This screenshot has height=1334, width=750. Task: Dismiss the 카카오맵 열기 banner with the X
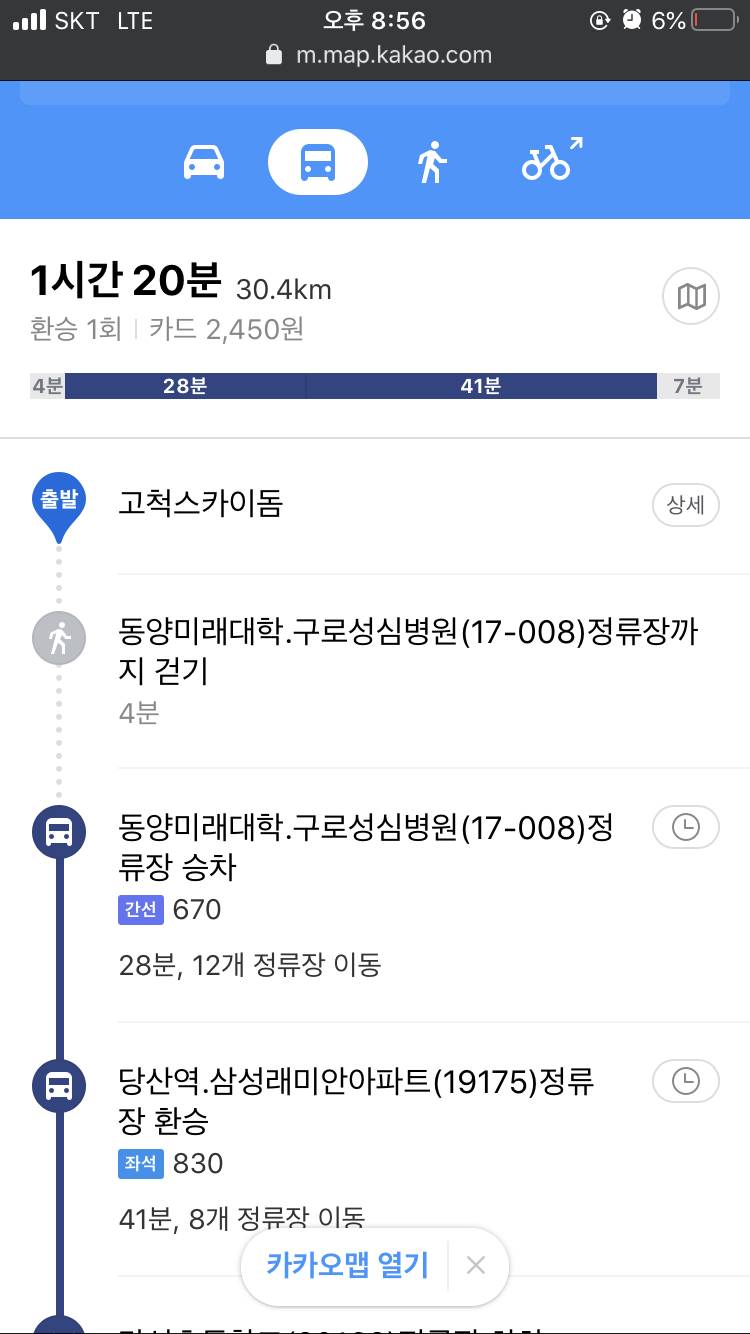click(x=475, y=1265)
